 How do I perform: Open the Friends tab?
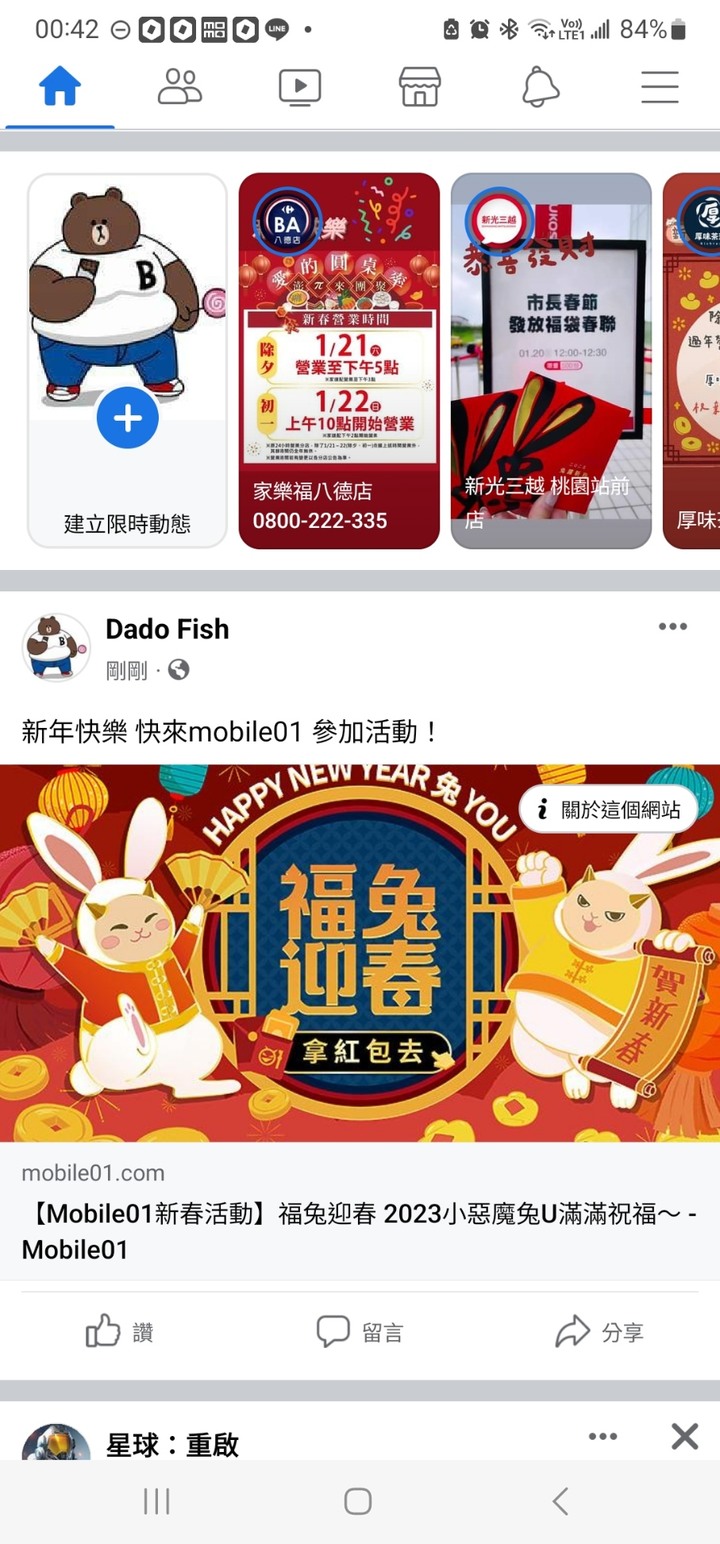point(180,88)
